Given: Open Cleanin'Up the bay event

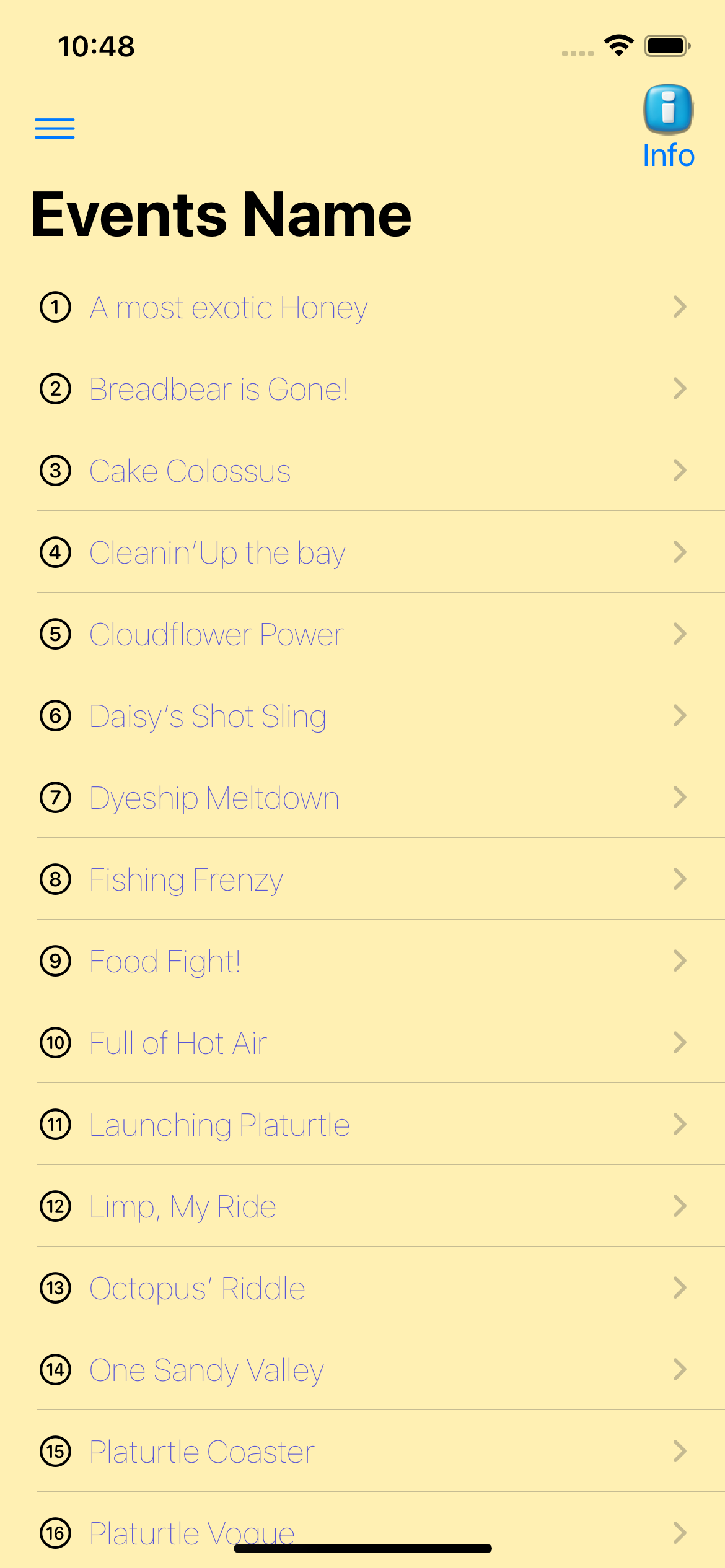Looking at the screenshot, I should pos(362,553).
